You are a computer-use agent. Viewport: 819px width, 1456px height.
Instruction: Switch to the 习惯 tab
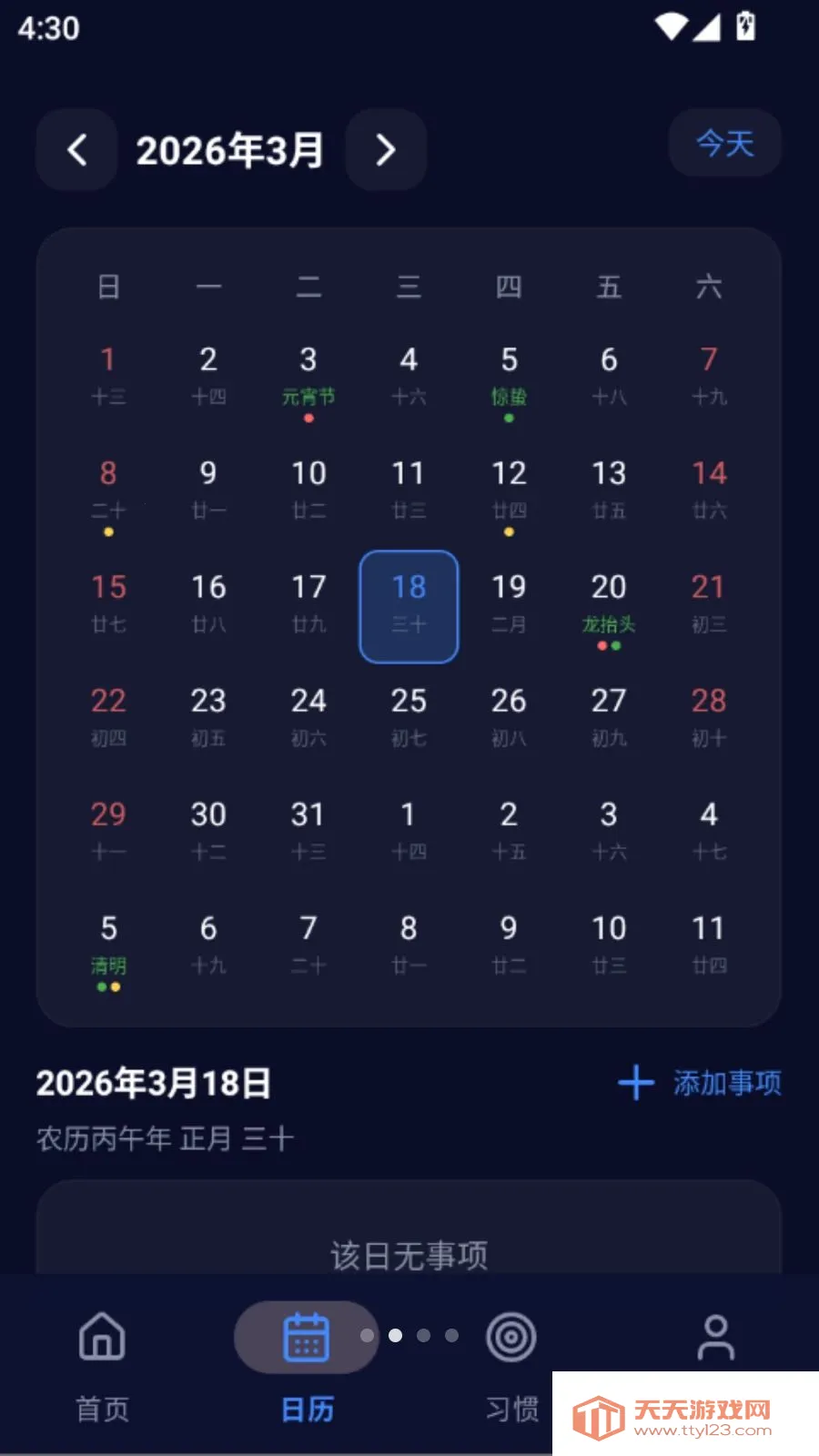pos(510,1374)
